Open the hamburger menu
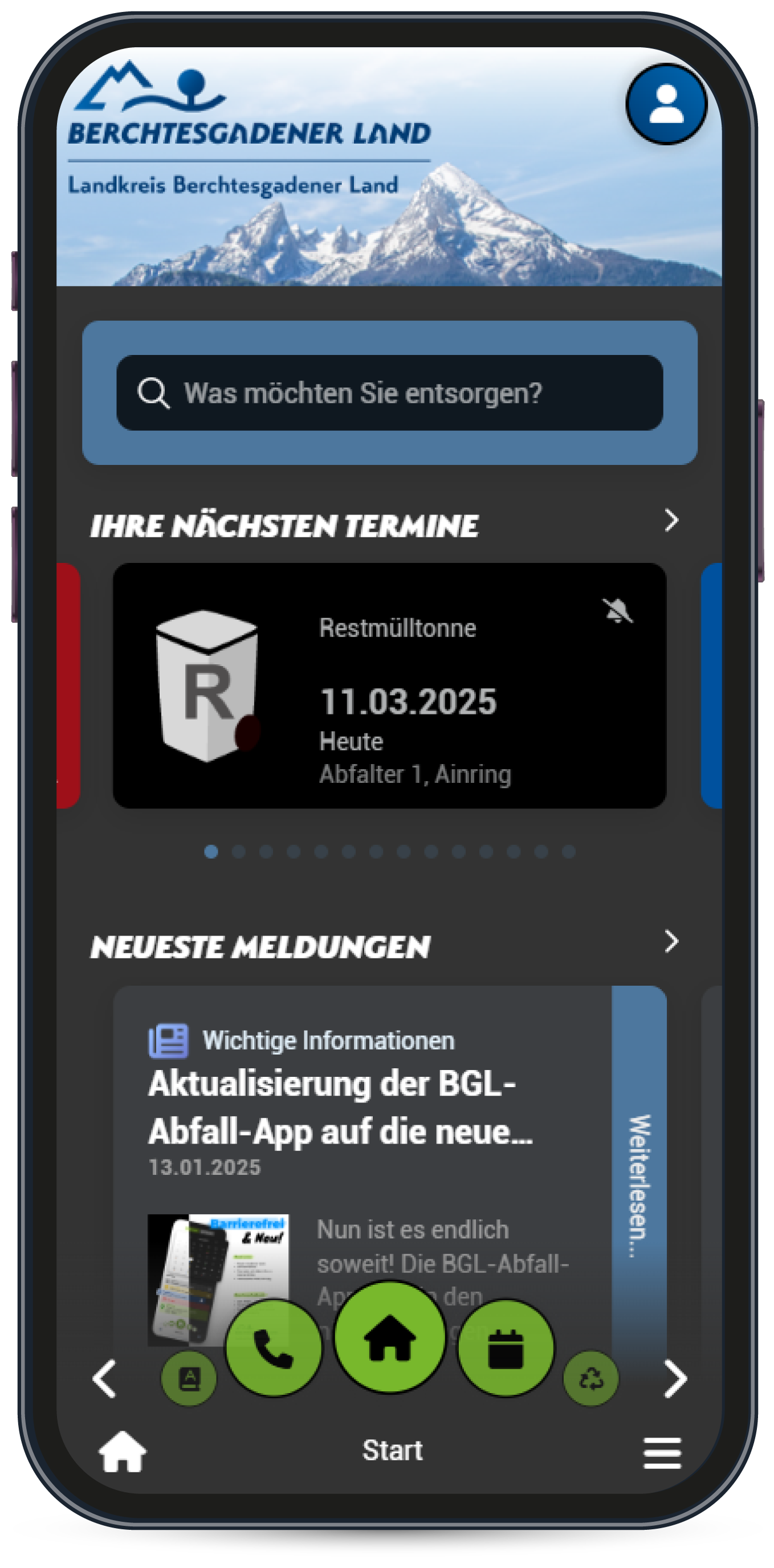The image size is (774, 1568). (x=662, y=1453)
